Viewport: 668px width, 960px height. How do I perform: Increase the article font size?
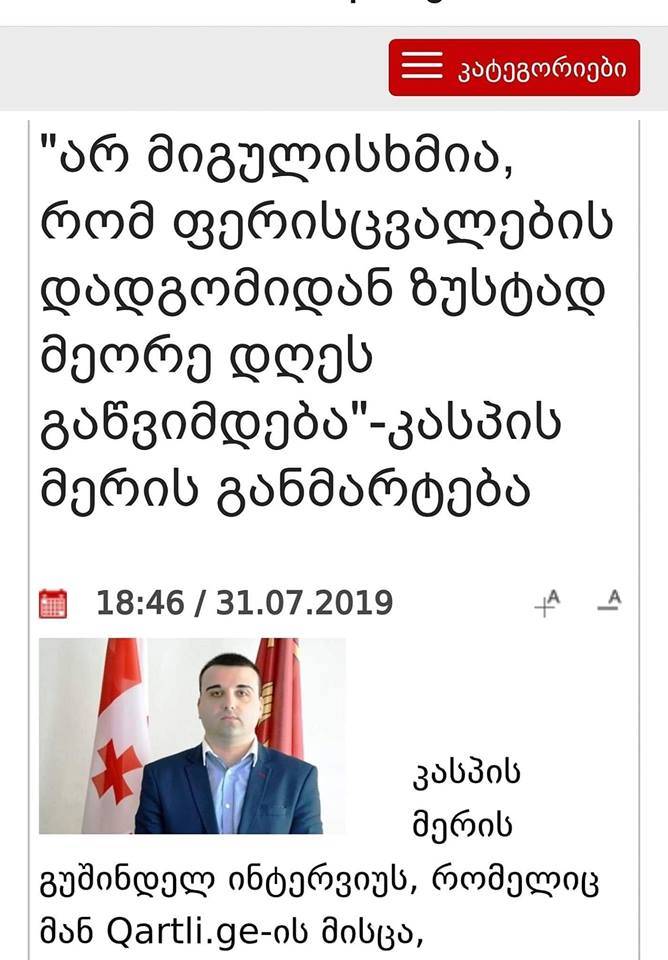click(547, 603)
